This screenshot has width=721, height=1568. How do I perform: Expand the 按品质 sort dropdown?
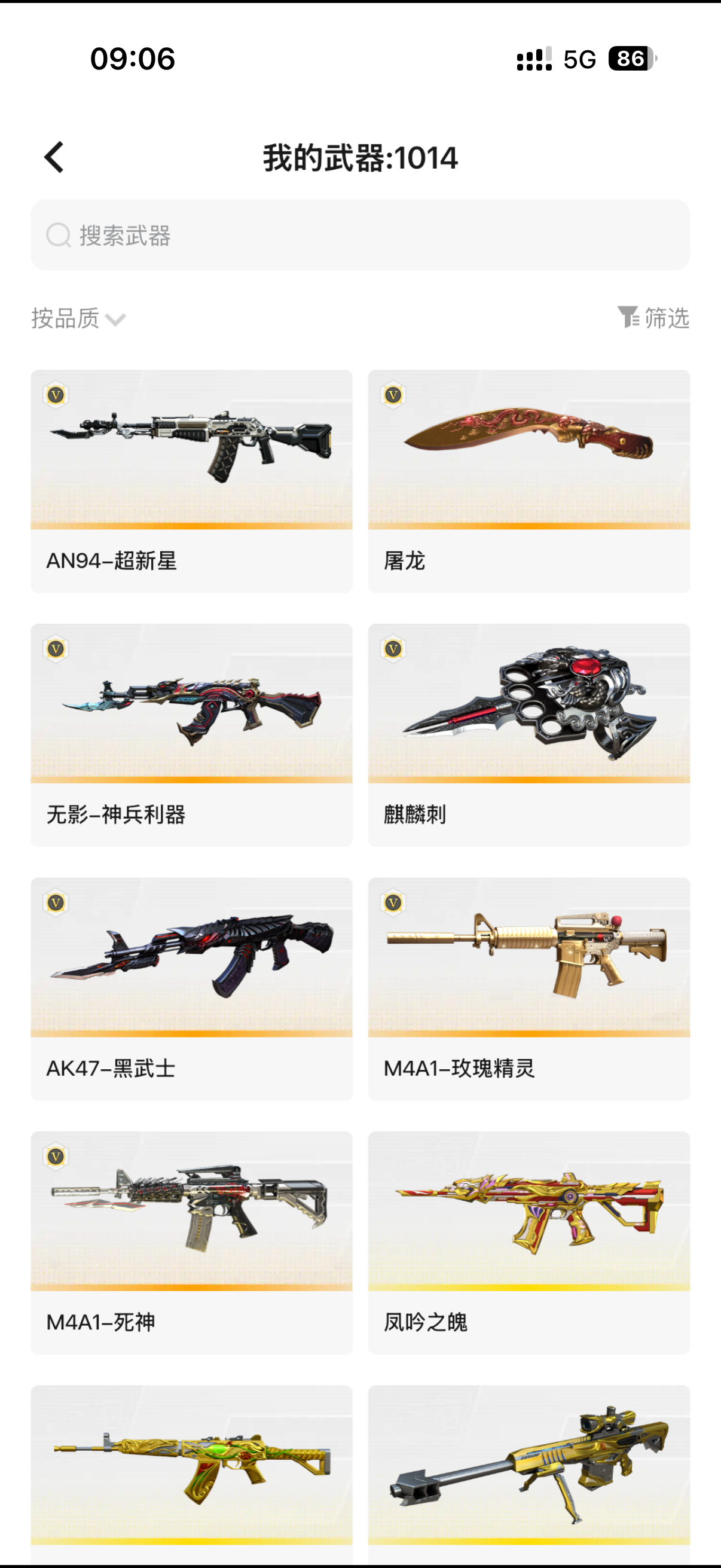pos(78,318)
